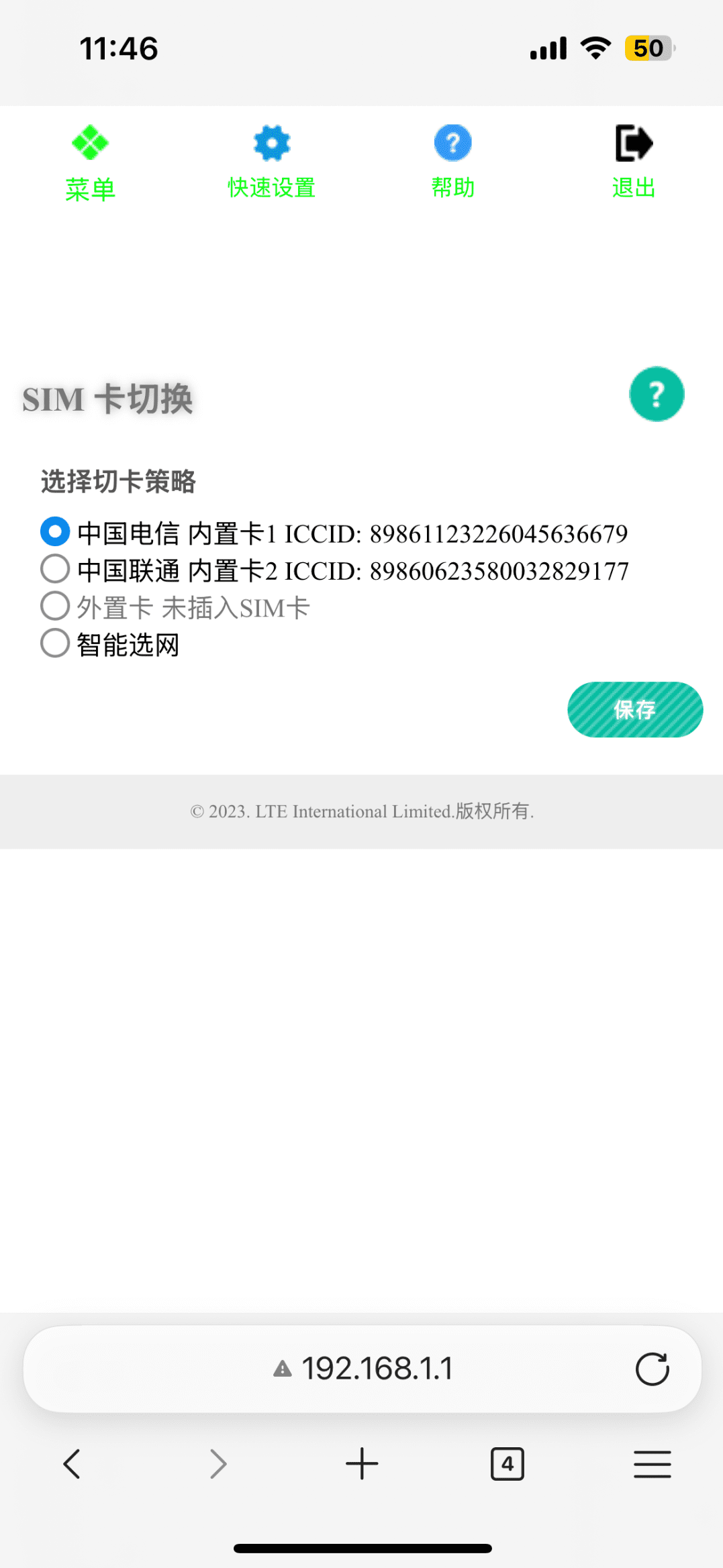Open the browser hamburger menu

tap(652, 1463)
